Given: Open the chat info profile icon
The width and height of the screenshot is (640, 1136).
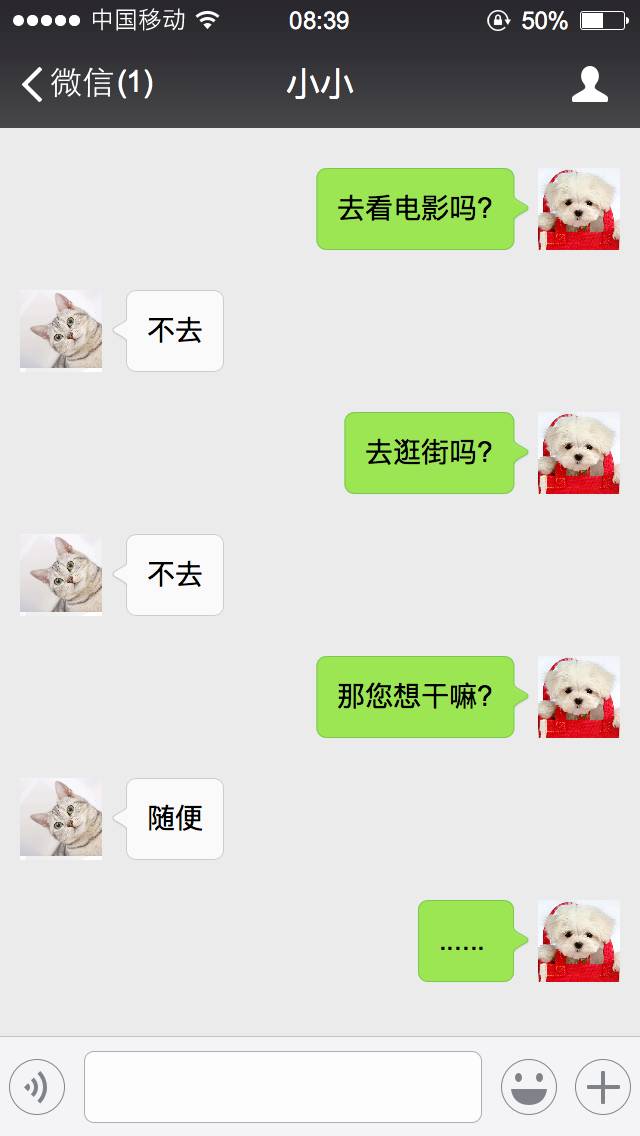Looking at the screenshot, I should click(590, 84).
